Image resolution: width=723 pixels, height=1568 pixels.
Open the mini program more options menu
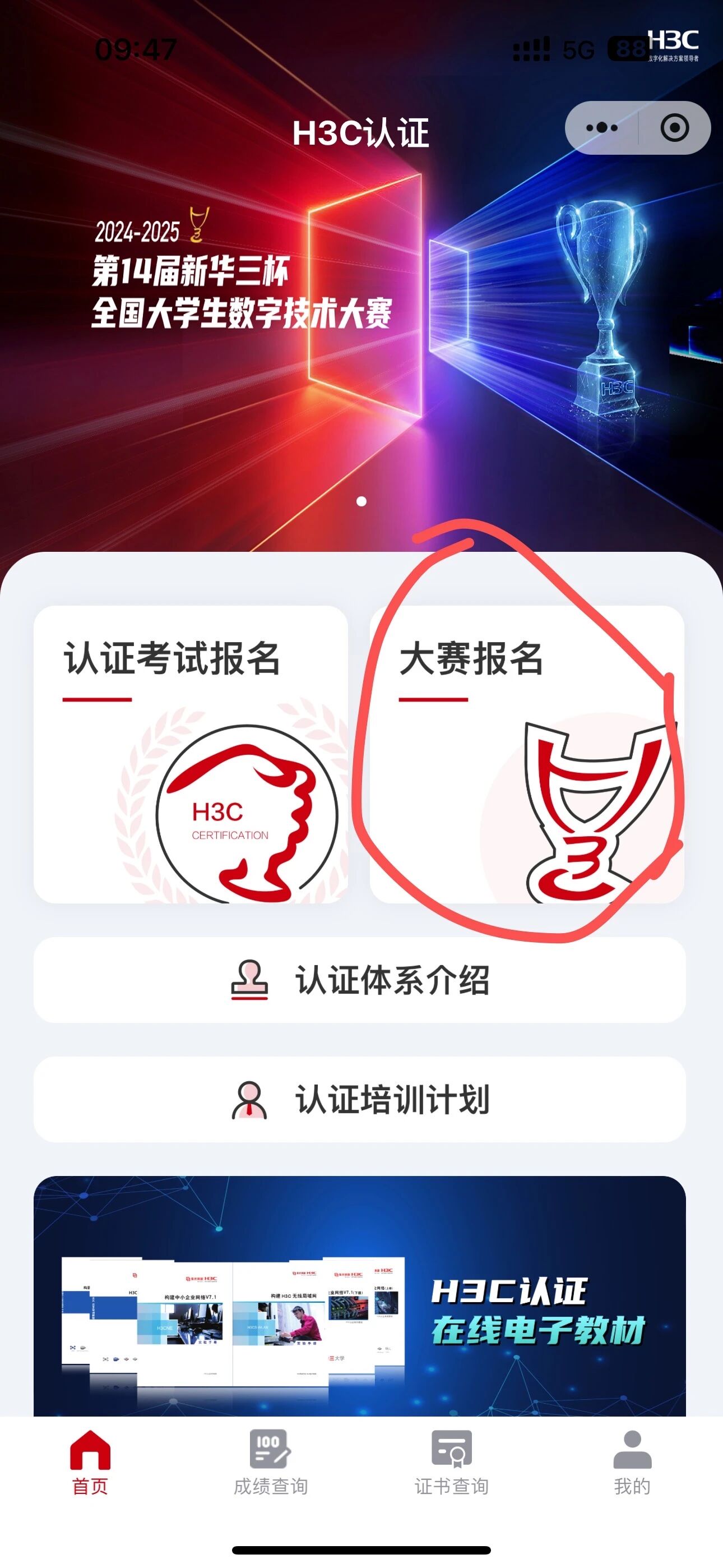click(601, 128)
